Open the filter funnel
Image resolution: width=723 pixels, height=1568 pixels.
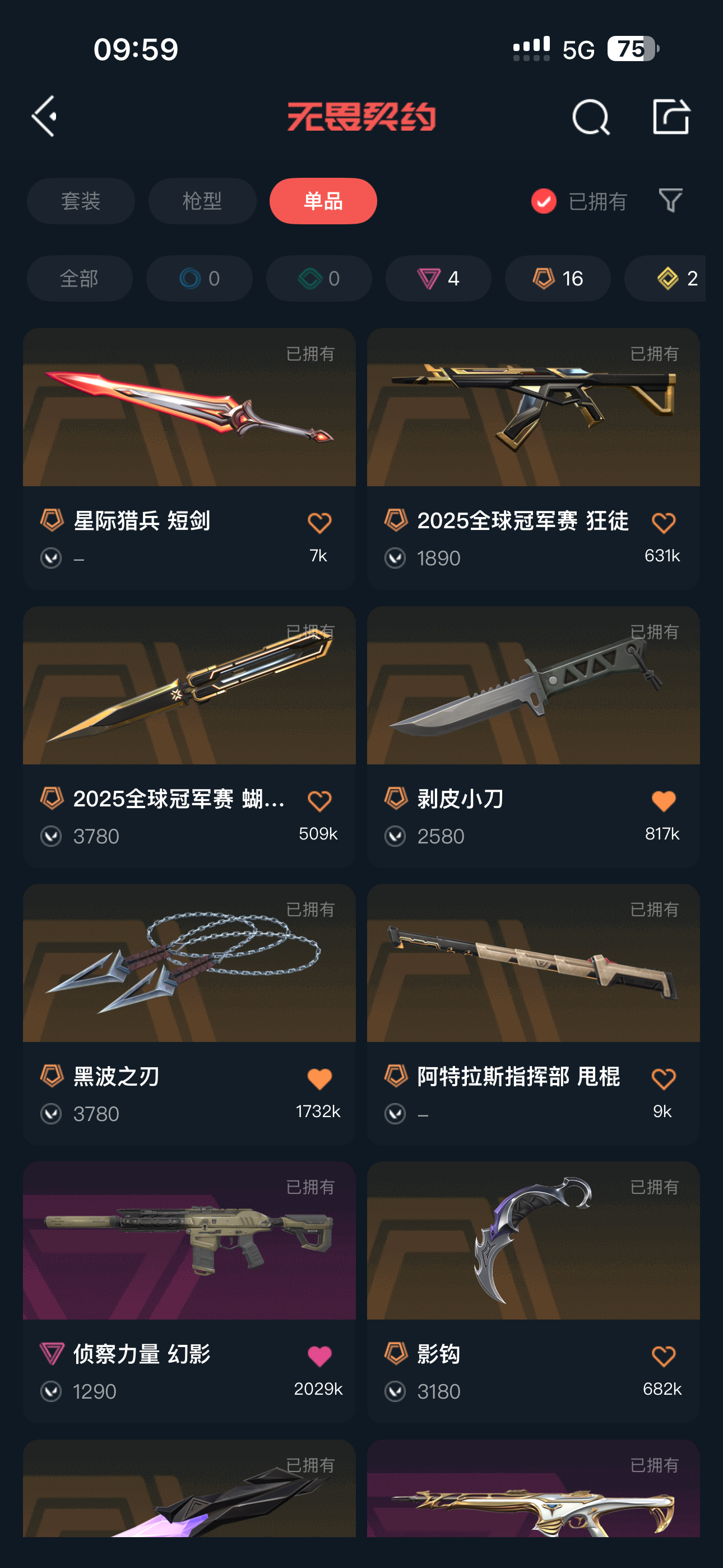tap(670, 200)
